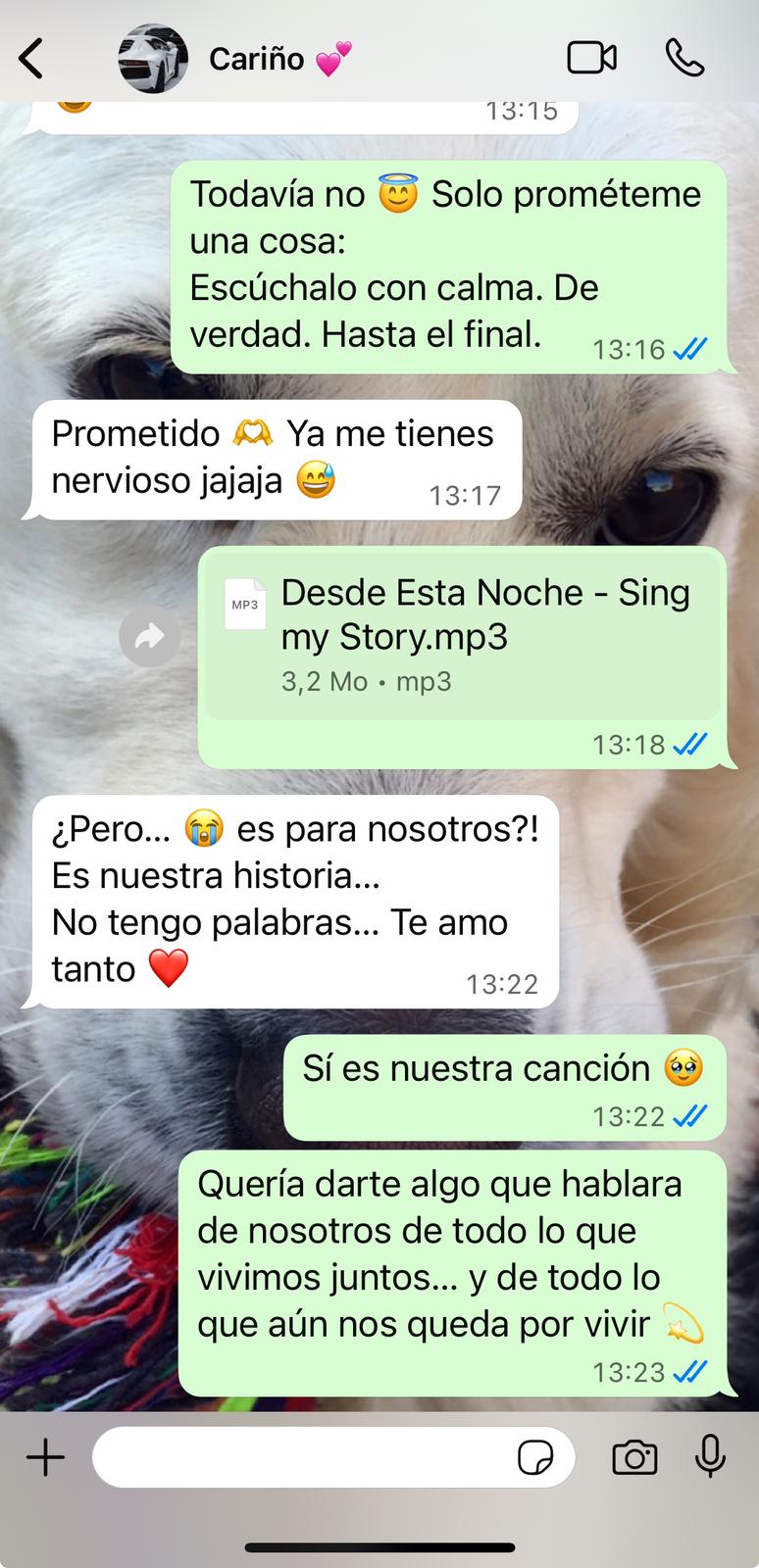The width and height of the screenshot is (759, 1568).
Task: Open the camera to take a photo
Action: [x=634, y=1457]
